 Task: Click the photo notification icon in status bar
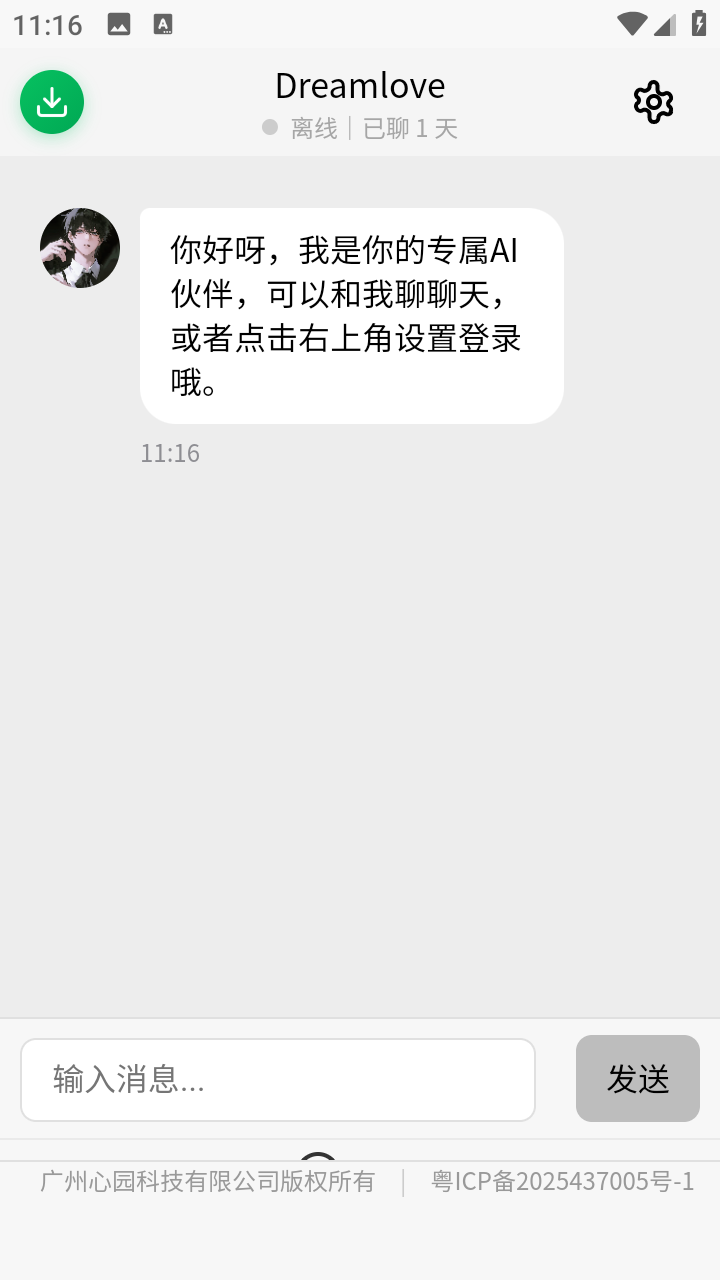(118, 24)
